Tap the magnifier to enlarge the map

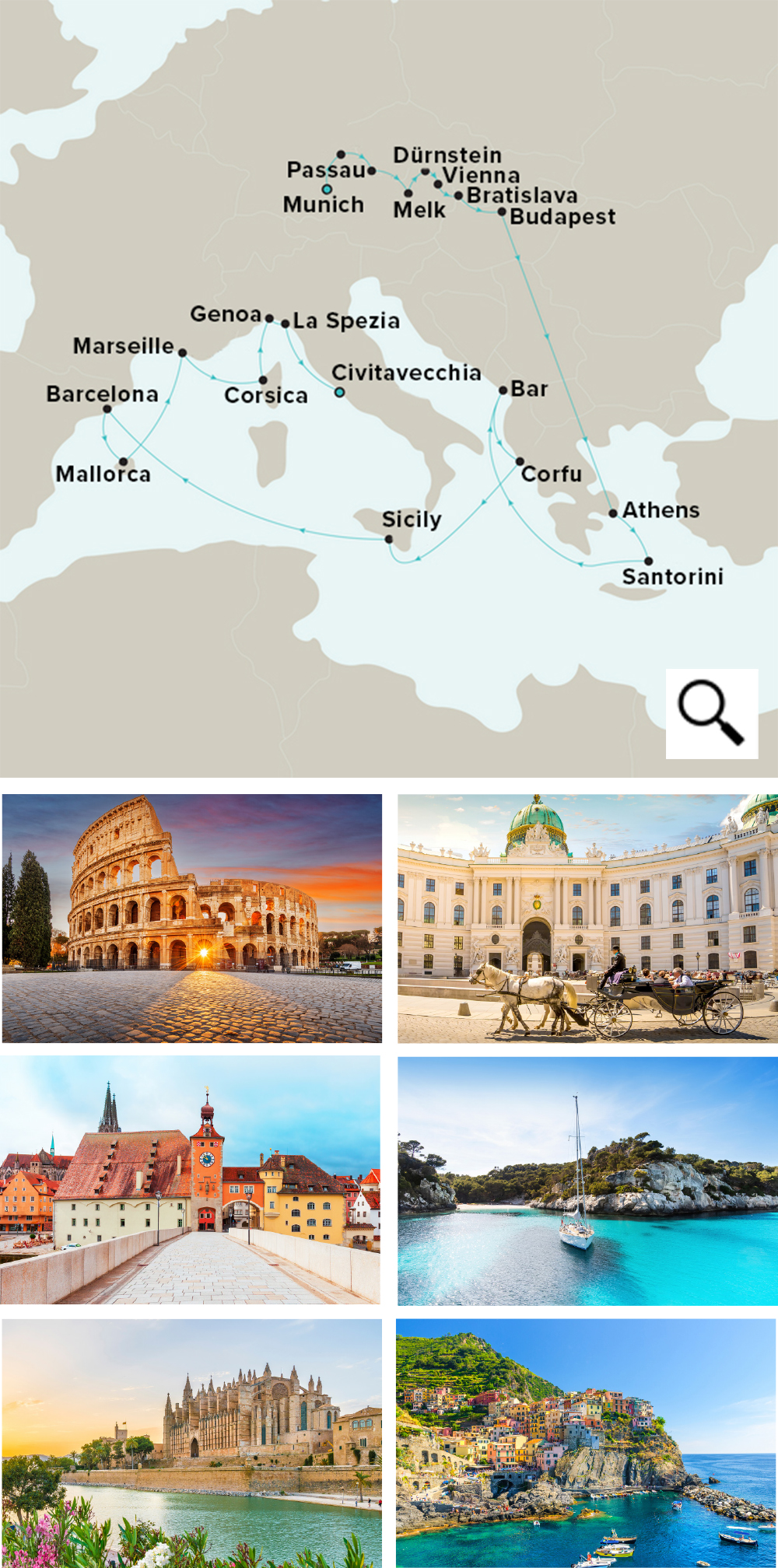711,713
